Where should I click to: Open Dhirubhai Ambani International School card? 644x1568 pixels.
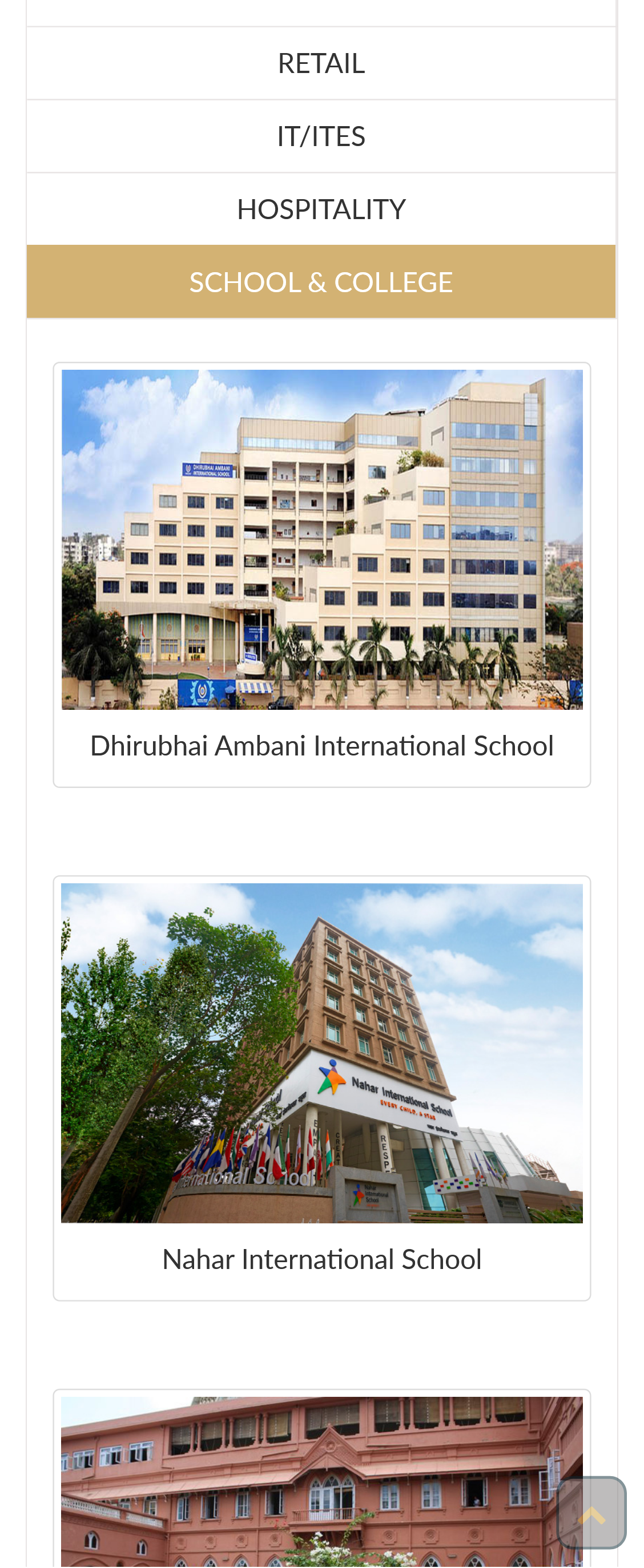tap(321, 574)
